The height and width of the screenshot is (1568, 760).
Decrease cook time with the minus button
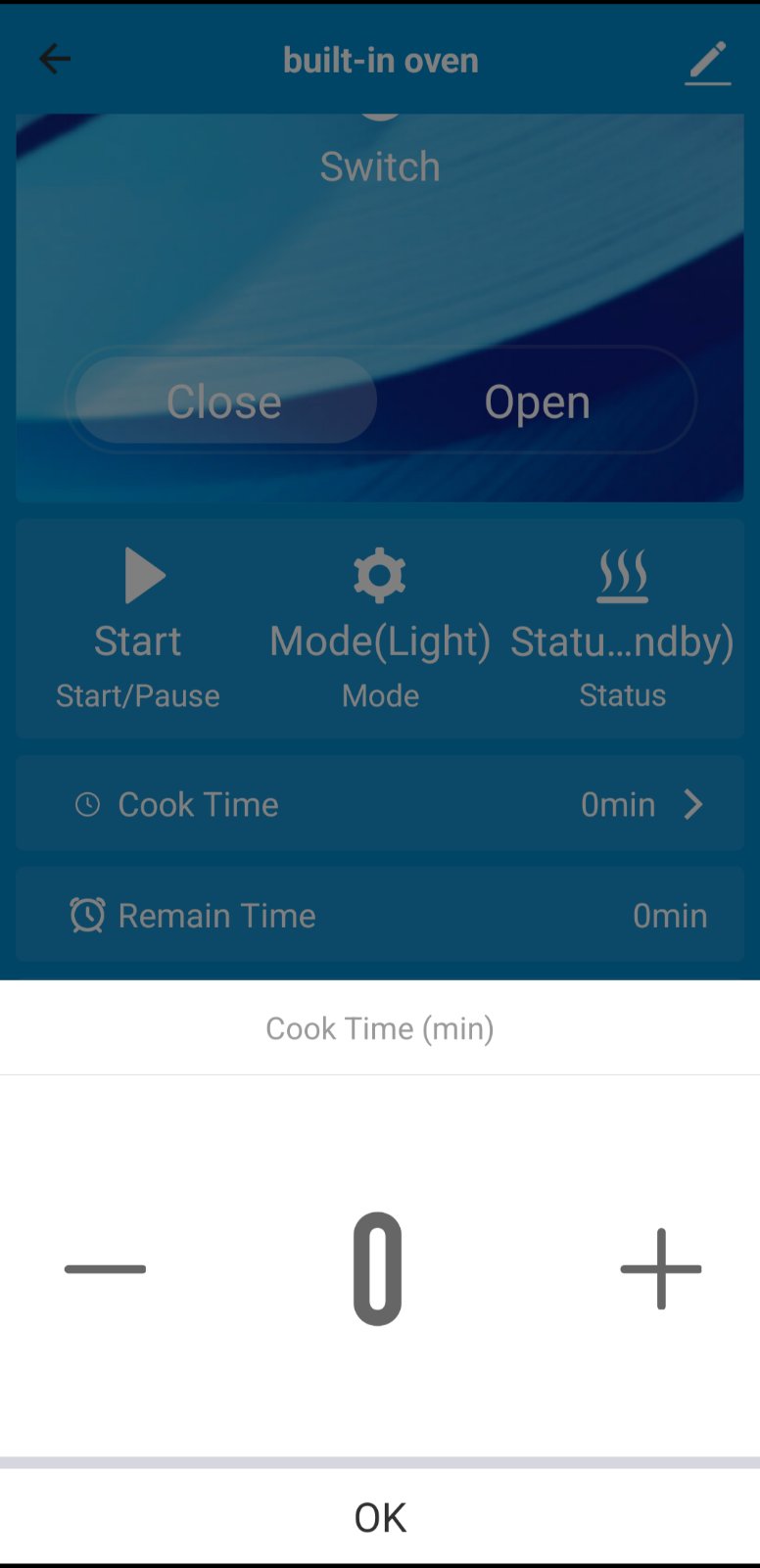tap(105, 1268)
